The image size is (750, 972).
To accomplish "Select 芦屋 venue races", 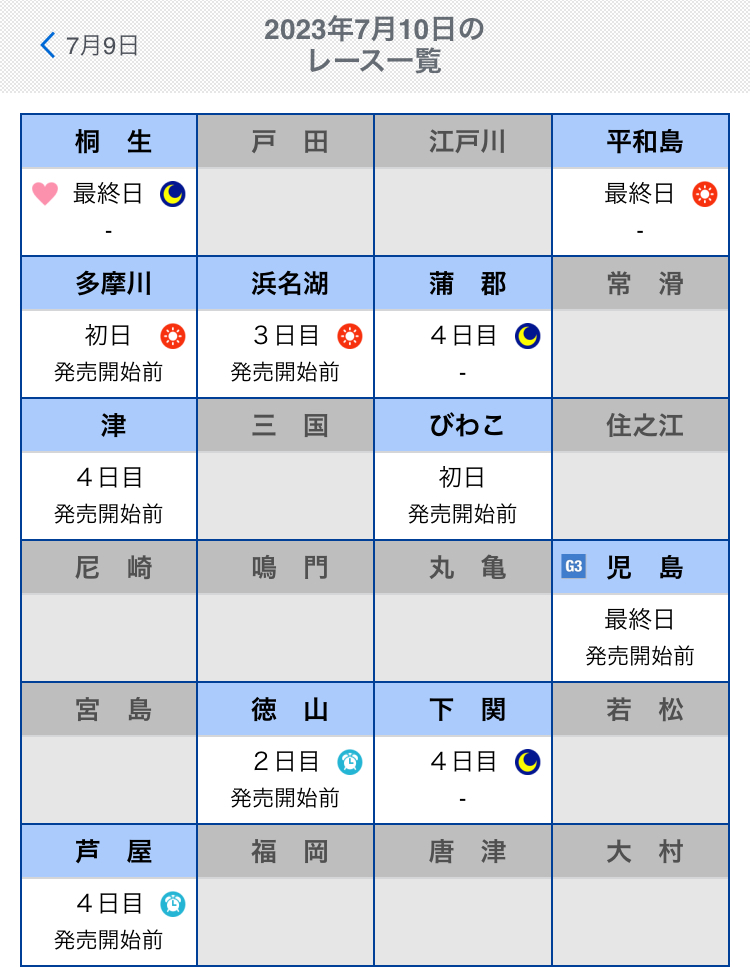I will click(109, 895).
